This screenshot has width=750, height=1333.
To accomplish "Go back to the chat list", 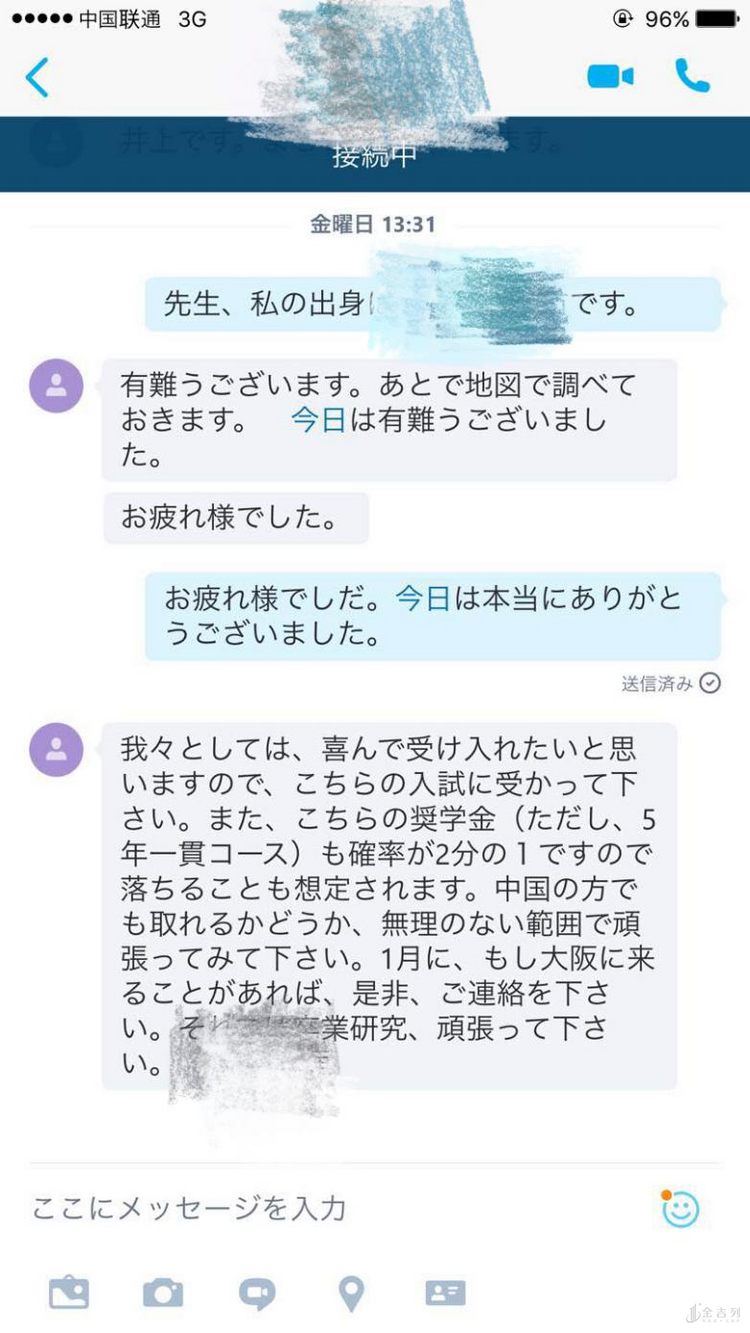I will tap(37, 77).
